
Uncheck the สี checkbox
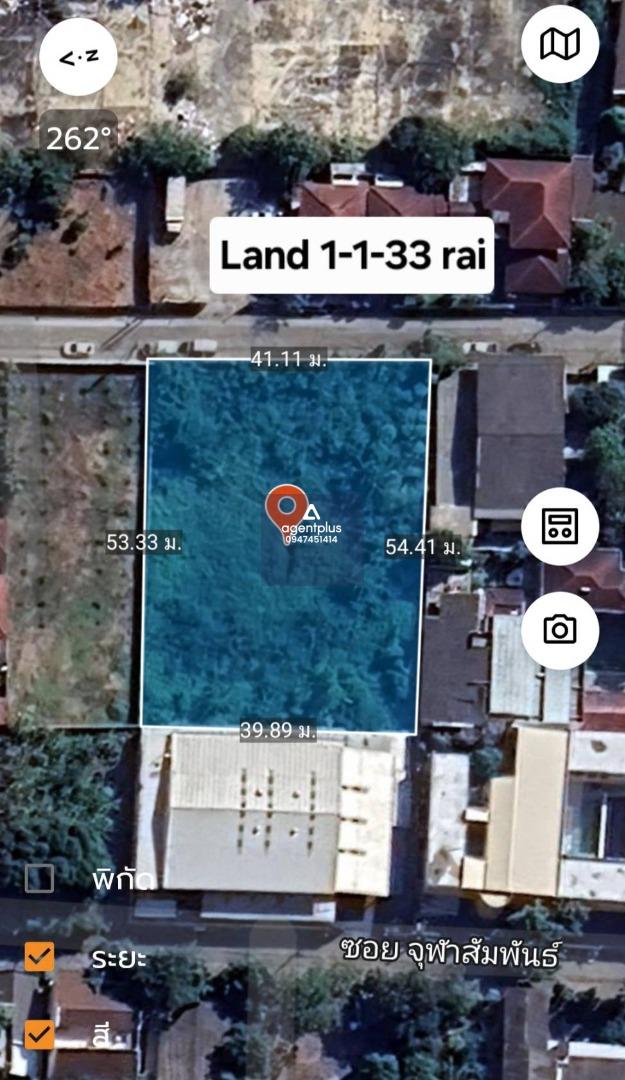(39, 1033)
